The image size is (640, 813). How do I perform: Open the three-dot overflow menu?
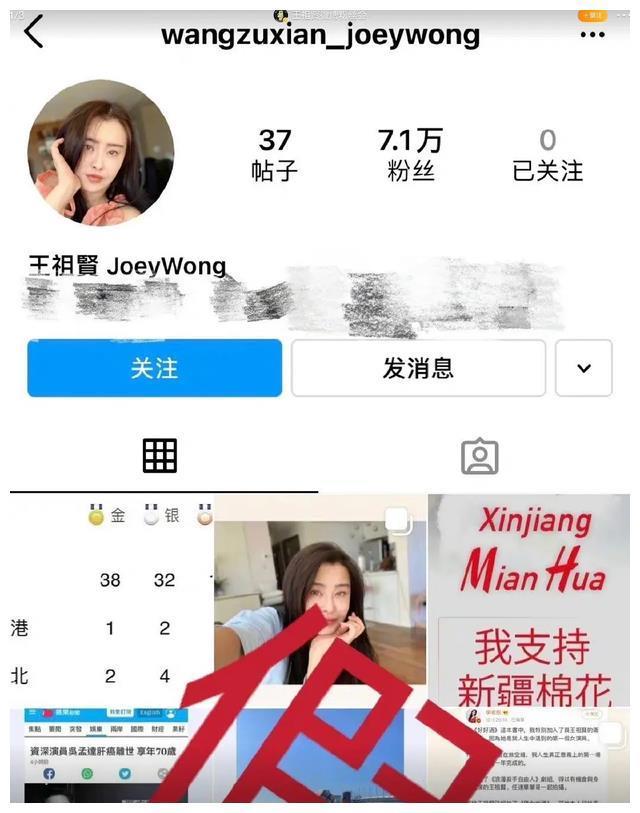click(592, 35)
